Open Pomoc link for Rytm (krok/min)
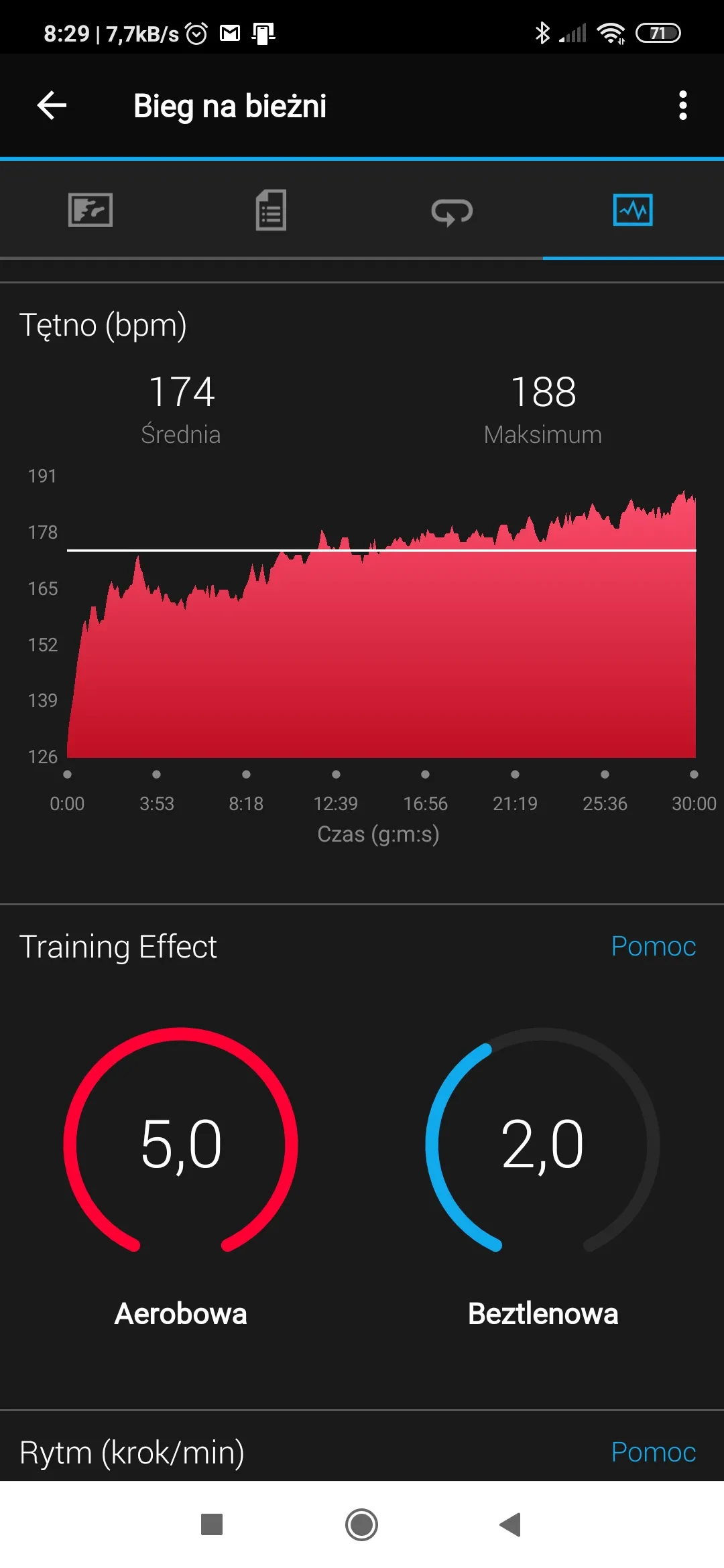The height and width of the screenshot is (1568, 724). click(653, 1452)
